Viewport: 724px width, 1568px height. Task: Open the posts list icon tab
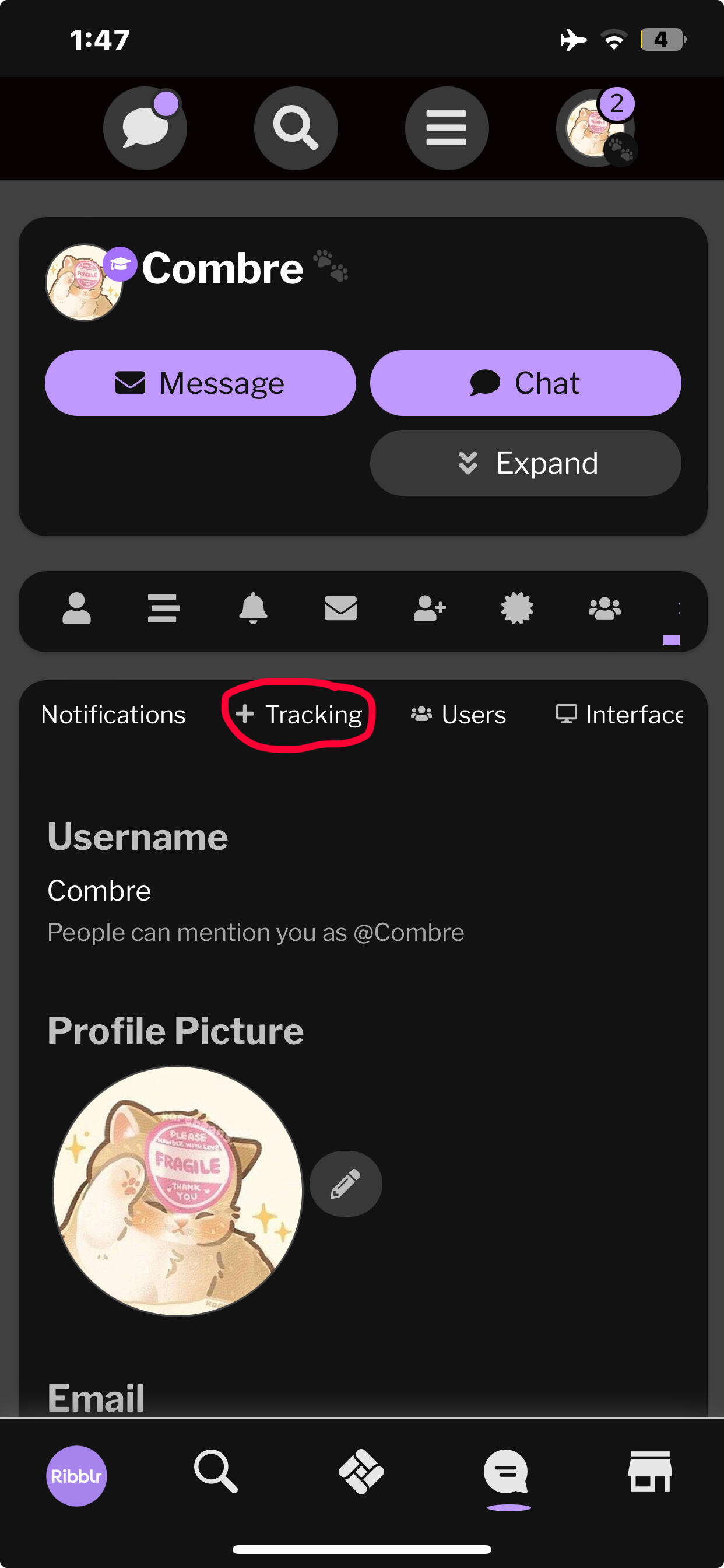click(x=164, y=608)
